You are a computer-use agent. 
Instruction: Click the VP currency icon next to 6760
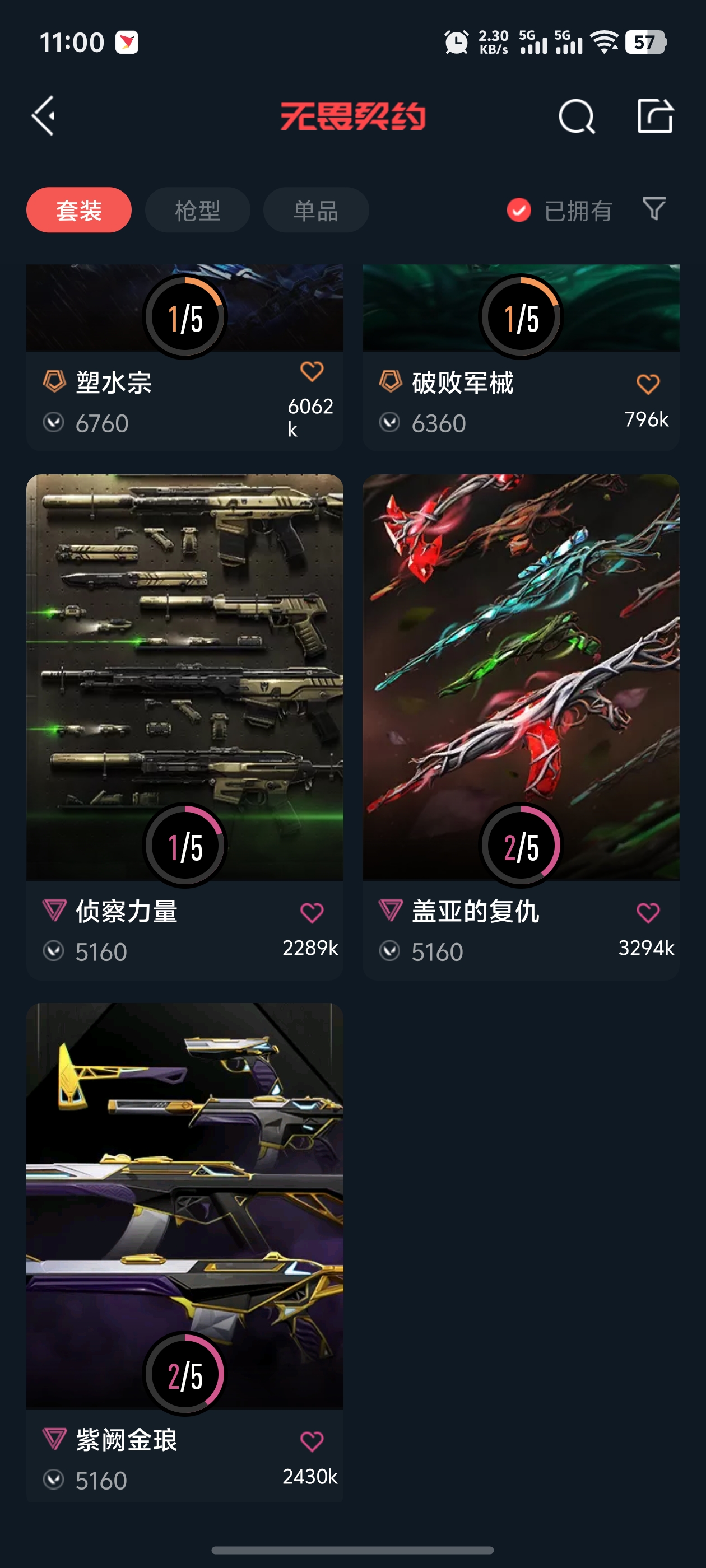pos(54,422)
